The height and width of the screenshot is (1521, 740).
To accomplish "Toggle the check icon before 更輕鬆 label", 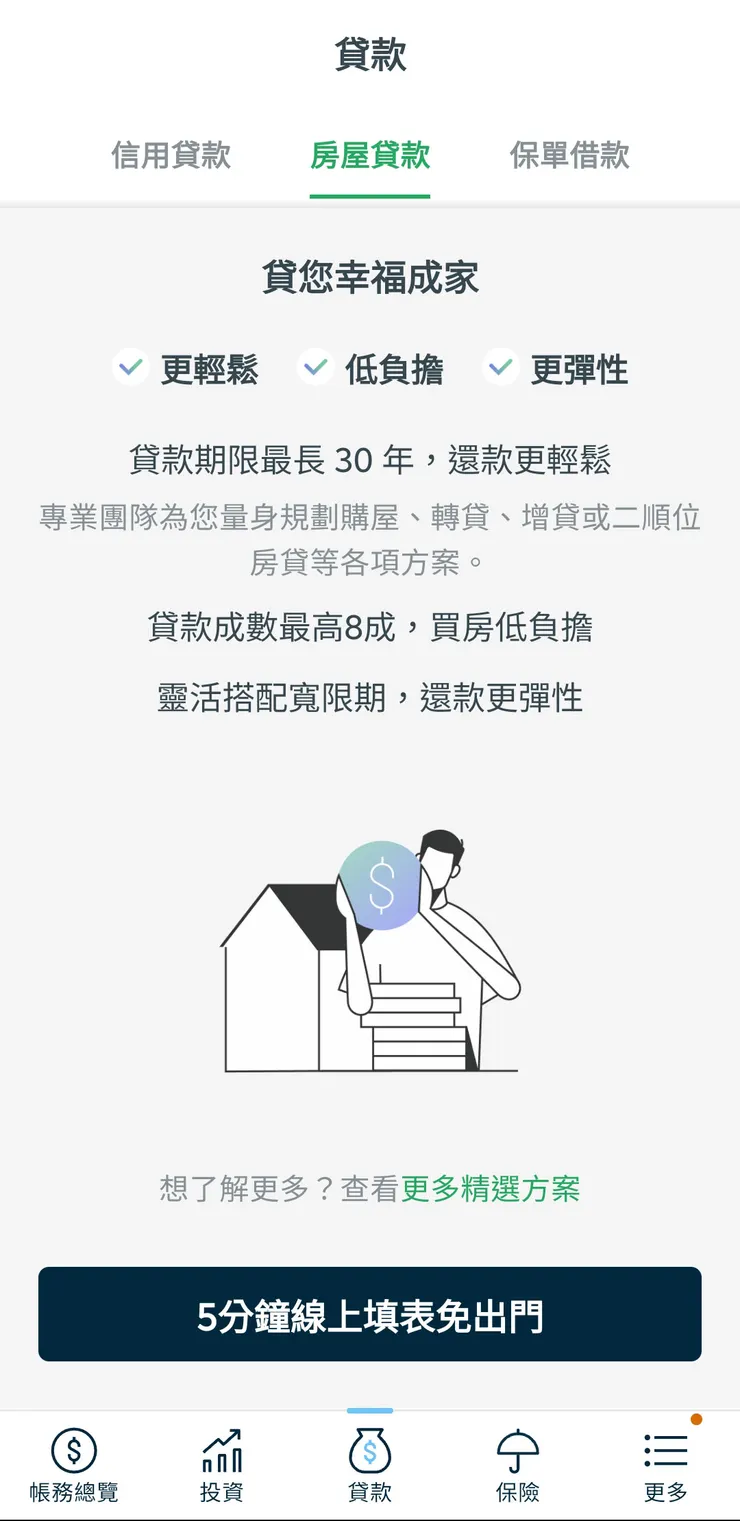I will 131,368.
